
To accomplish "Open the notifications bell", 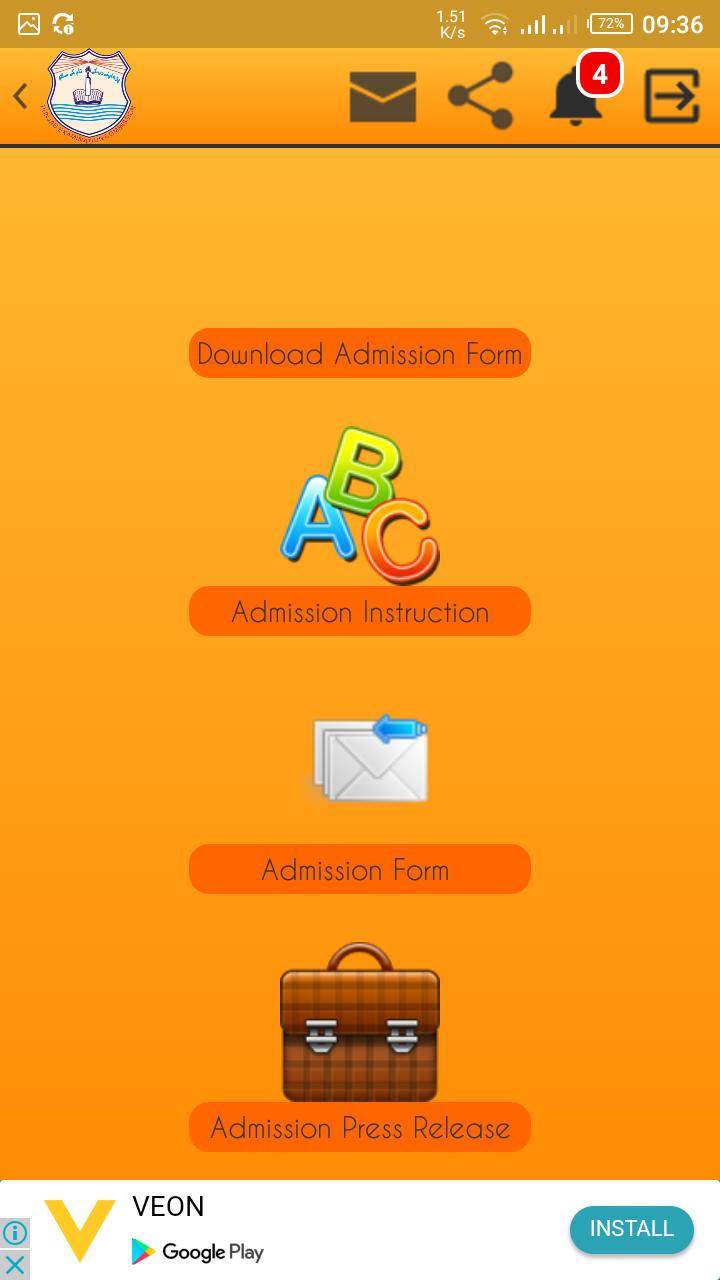I will point(577,97).
